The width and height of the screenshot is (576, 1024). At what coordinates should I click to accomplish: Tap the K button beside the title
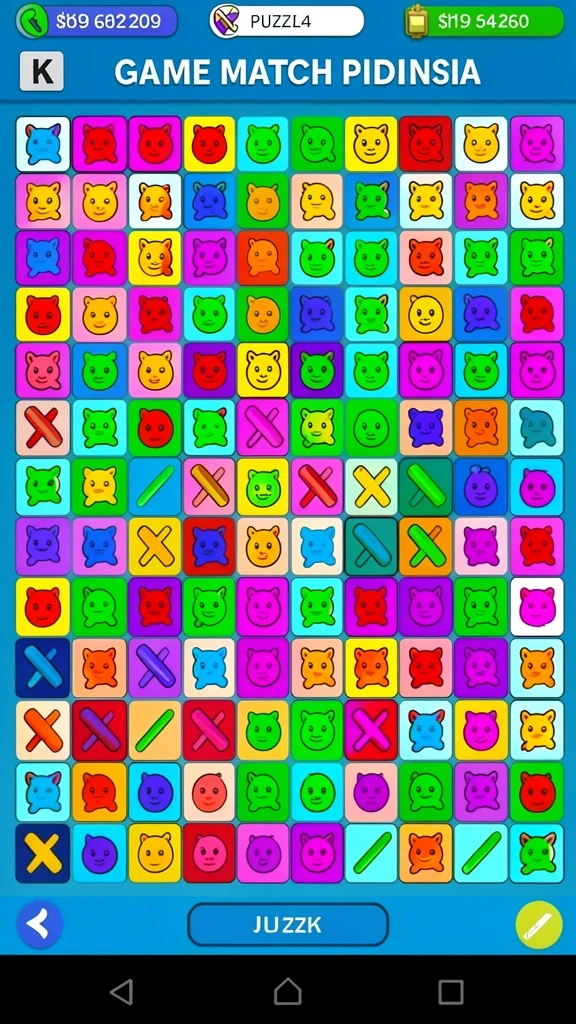(42, 71)
